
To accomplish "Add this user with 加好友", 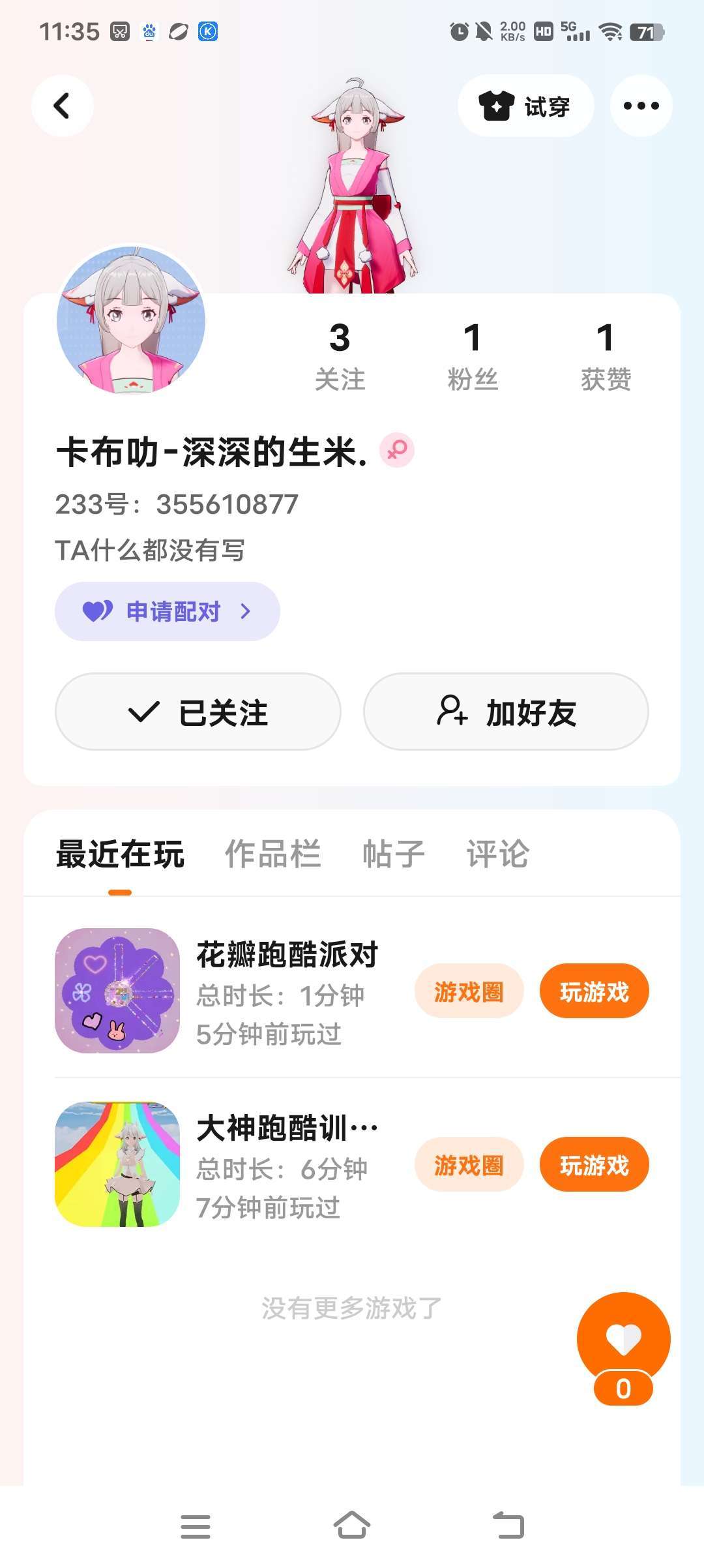I will (x=506, y=712).
